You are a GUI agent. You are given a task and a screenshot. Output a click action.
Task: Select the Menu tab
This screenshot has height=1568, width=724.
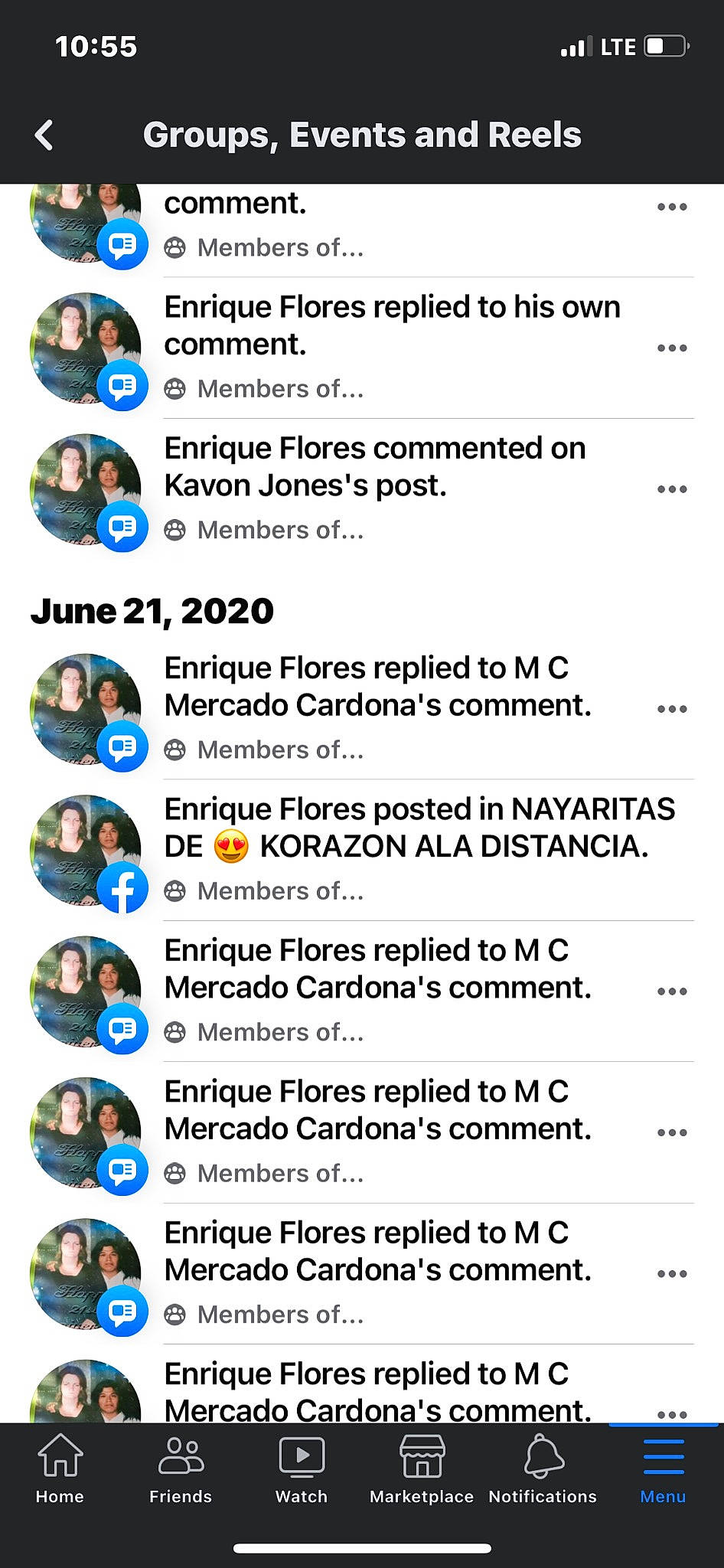point(663,1470)
